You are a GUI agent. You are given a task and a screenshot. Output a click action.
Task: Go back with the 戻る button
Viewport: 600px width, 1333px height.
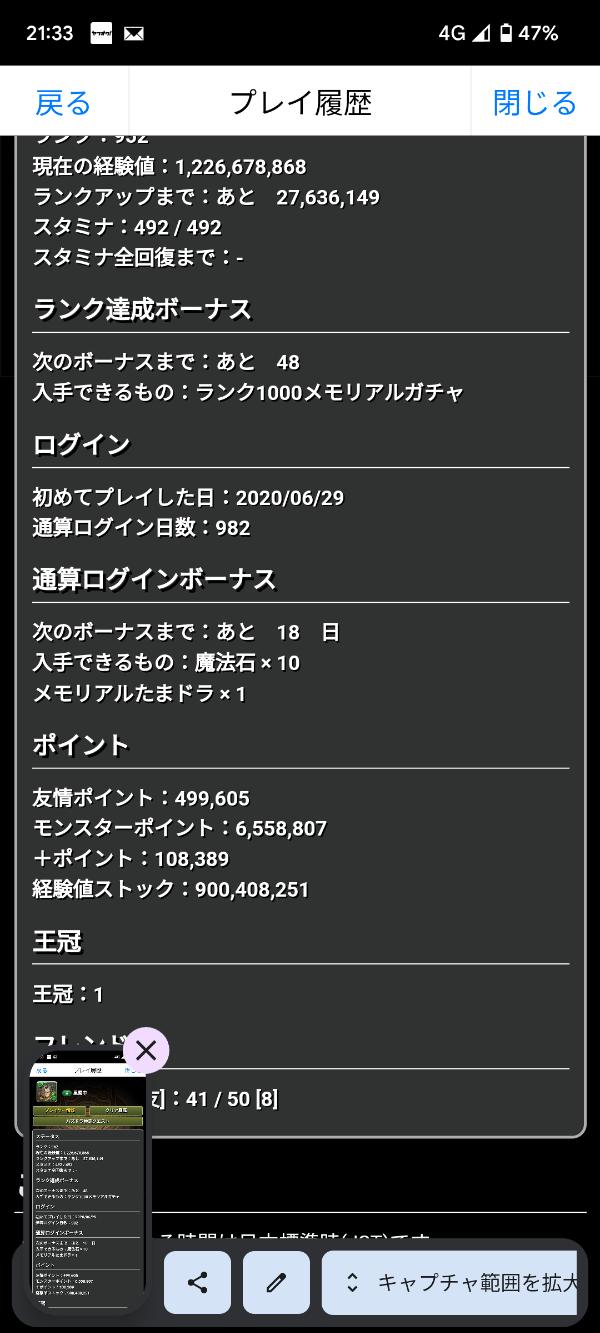pos(63,102)
